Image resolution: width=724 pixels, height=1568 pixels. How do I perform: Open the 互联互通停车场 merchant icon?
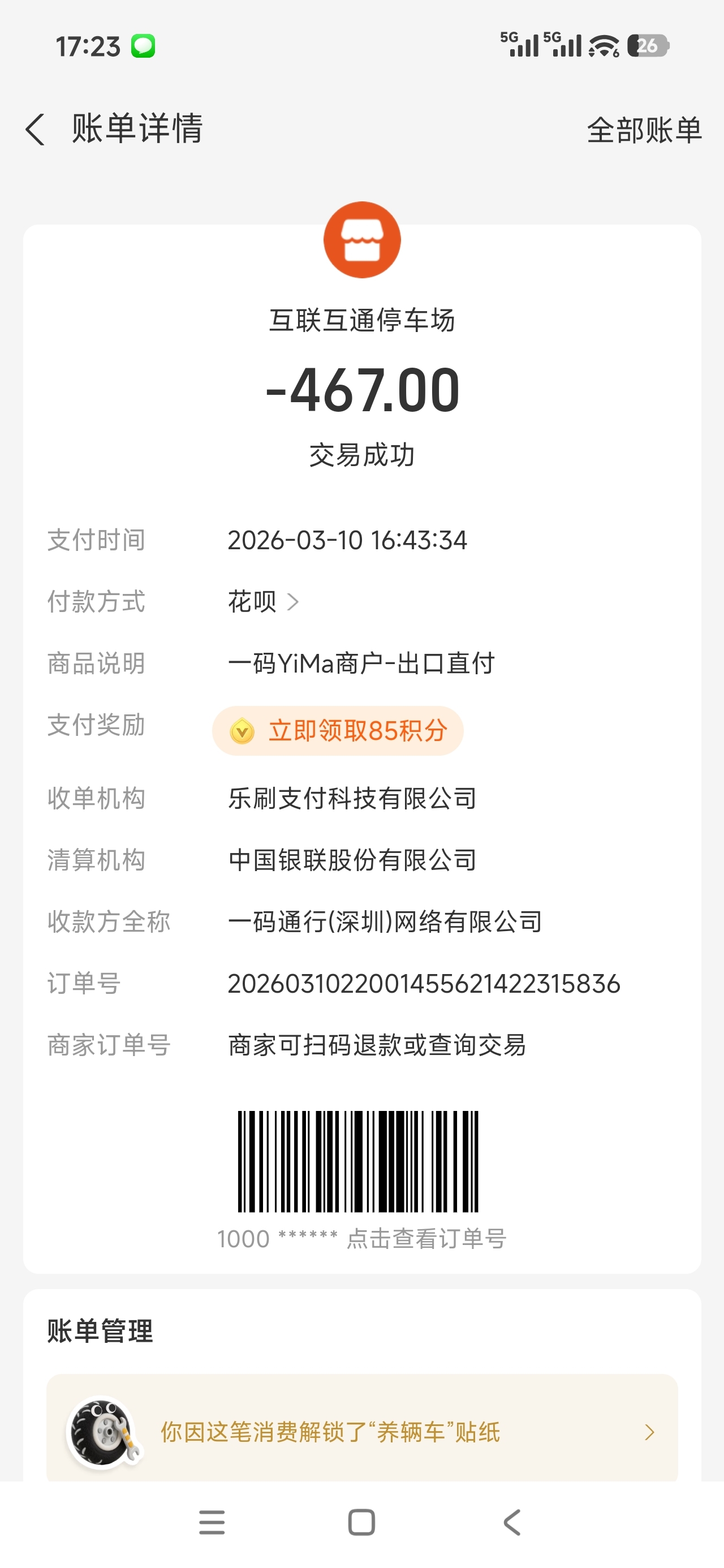(x=361, y=240)
